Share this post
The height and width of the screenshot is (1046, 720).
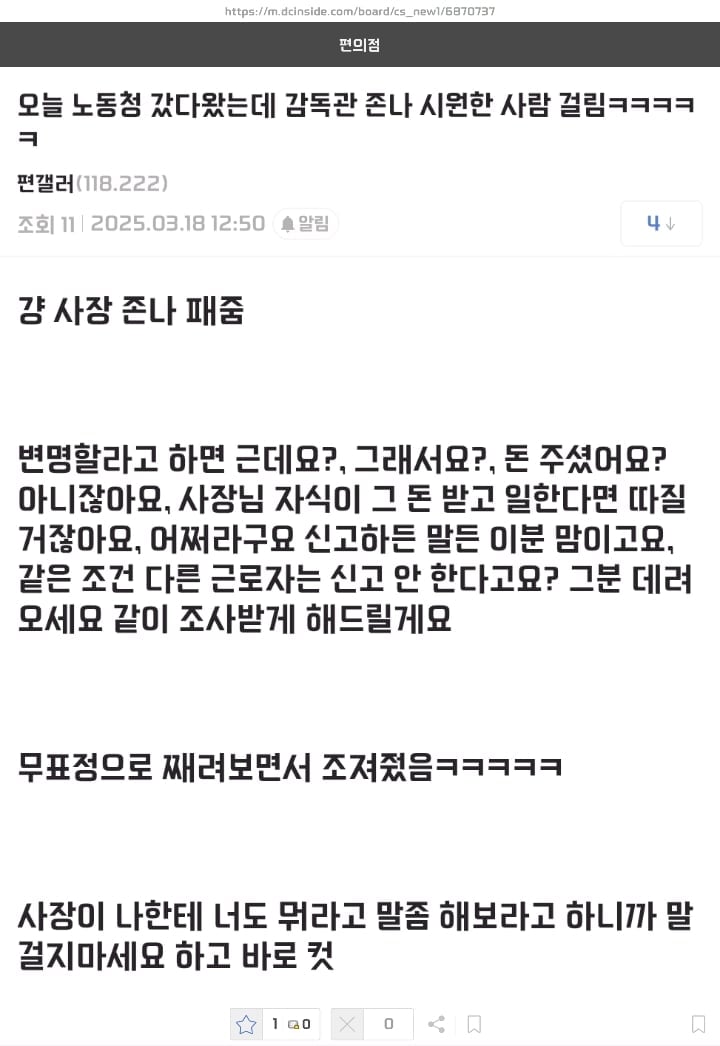(436, 1024)
